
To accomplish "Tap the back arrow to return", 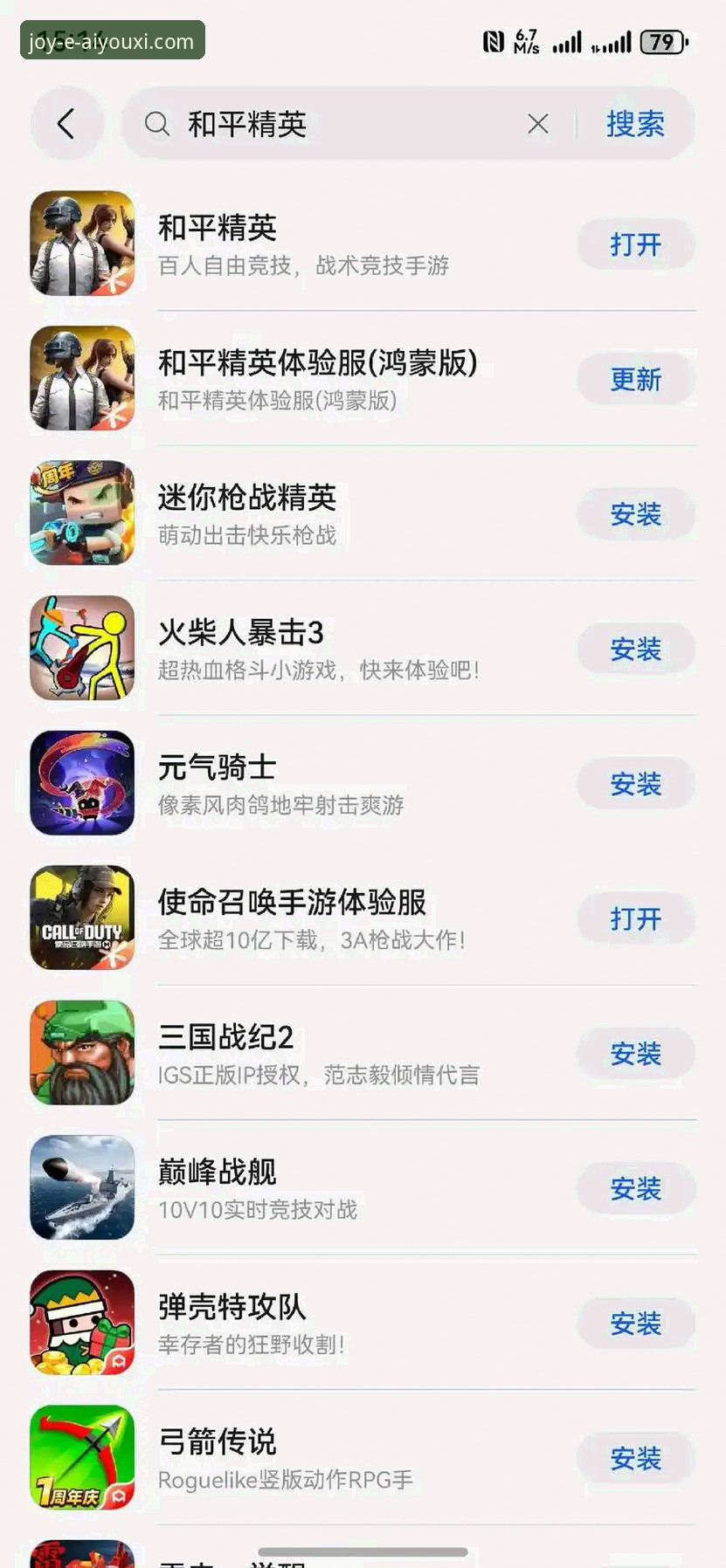I will click(x=66, y=124).
